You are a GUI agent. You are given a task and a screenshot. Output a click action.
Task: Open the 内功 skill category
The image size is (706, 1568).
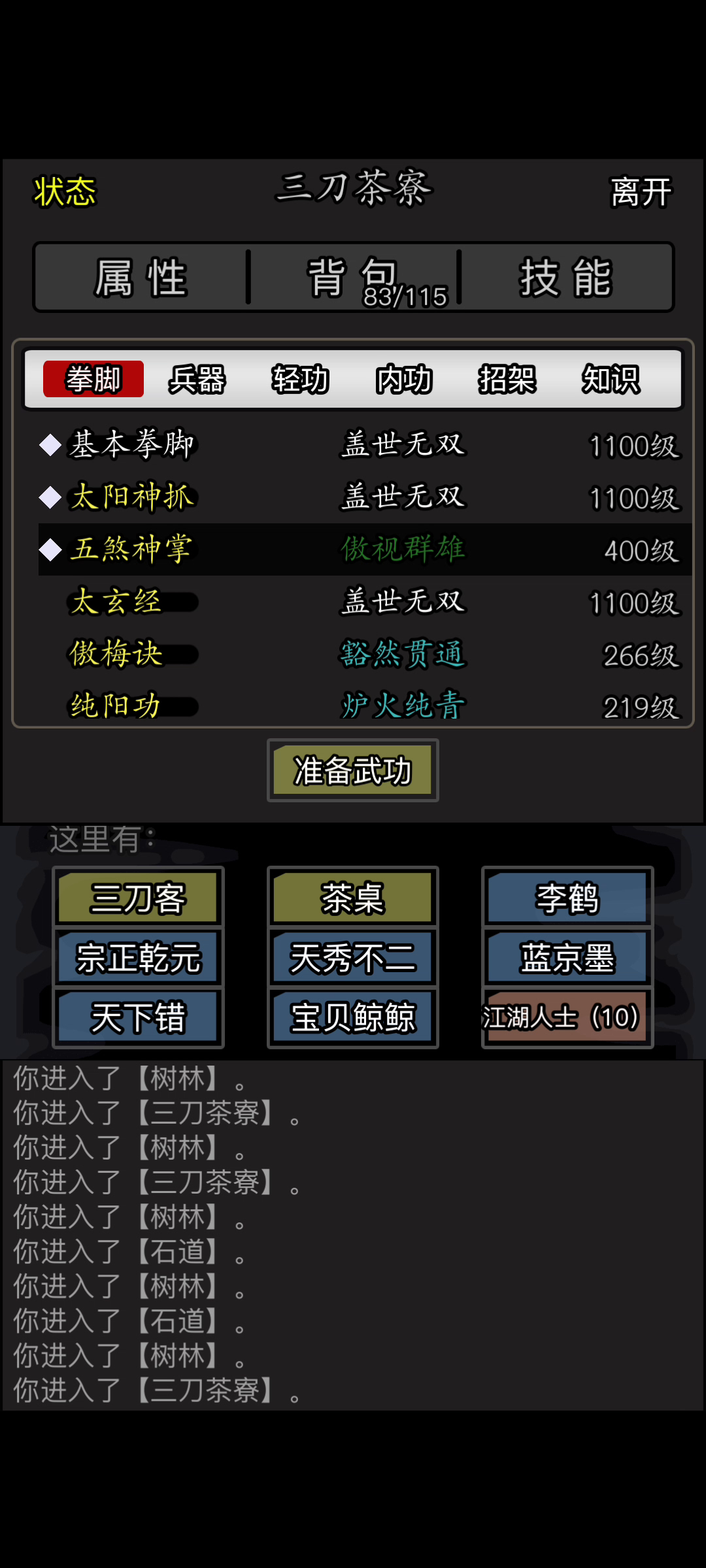point(404,379)
